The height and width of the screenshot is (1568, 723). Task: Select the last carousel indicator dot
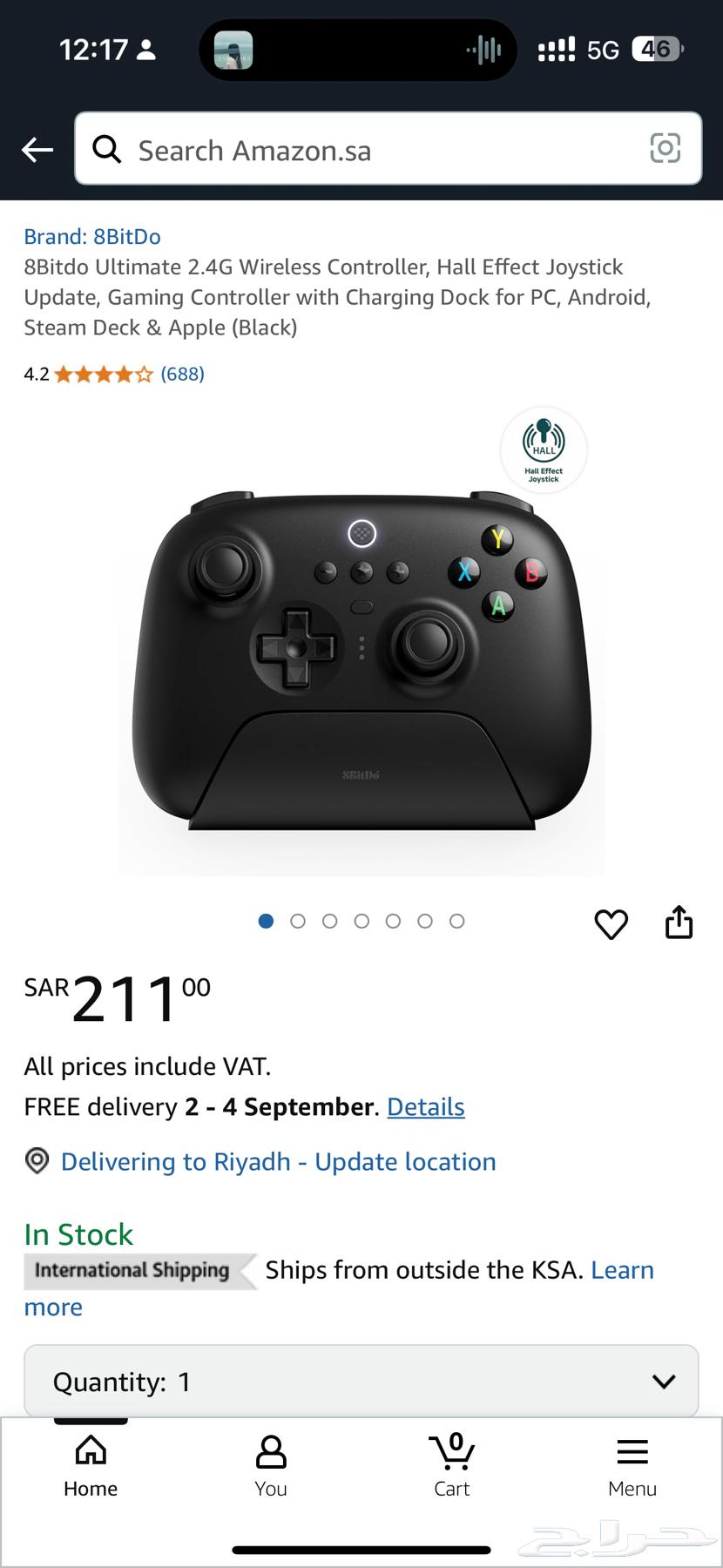457,921
